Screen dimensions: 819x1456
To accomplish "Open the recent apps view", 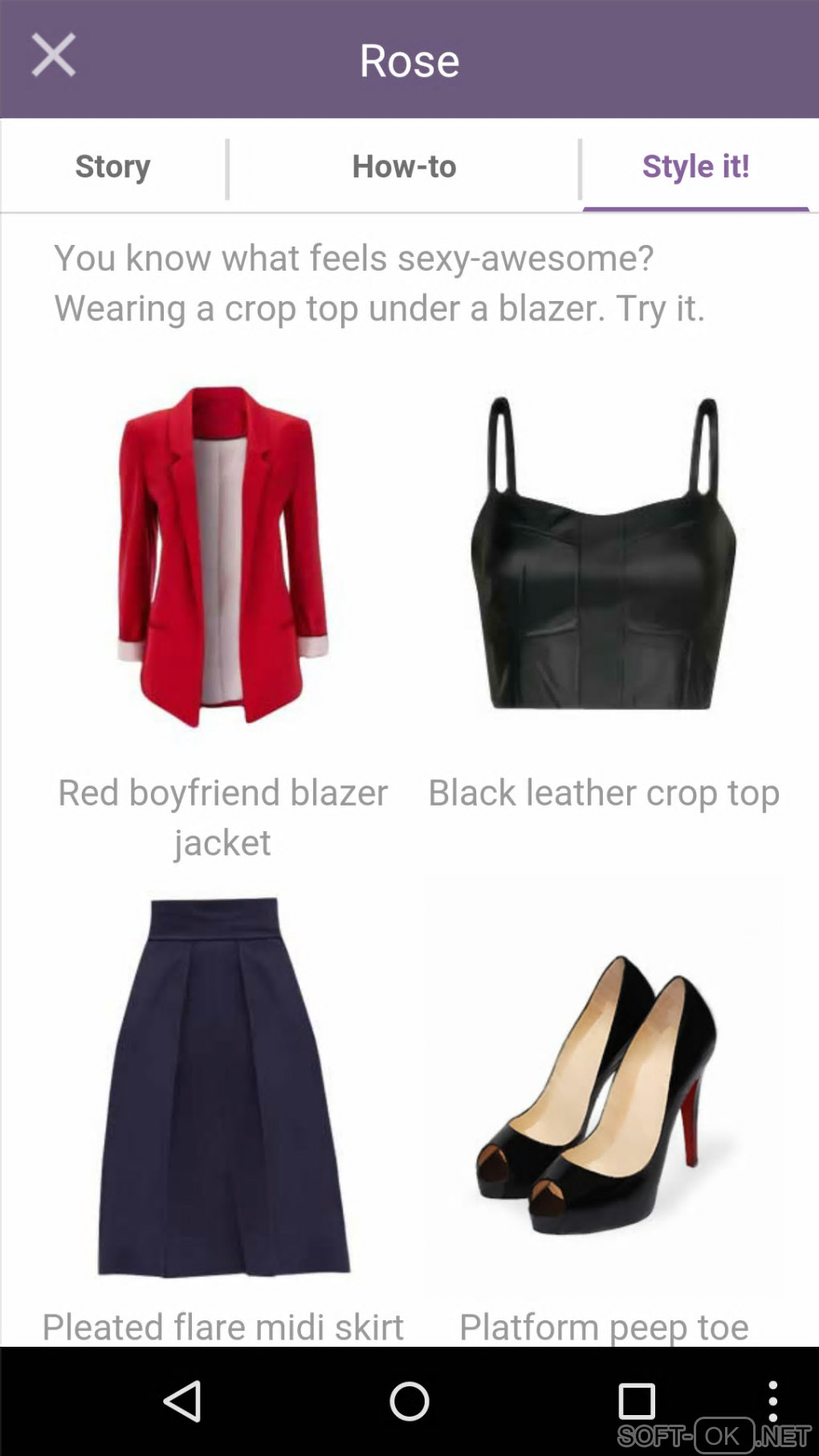I will click(x=637, y=1401).
